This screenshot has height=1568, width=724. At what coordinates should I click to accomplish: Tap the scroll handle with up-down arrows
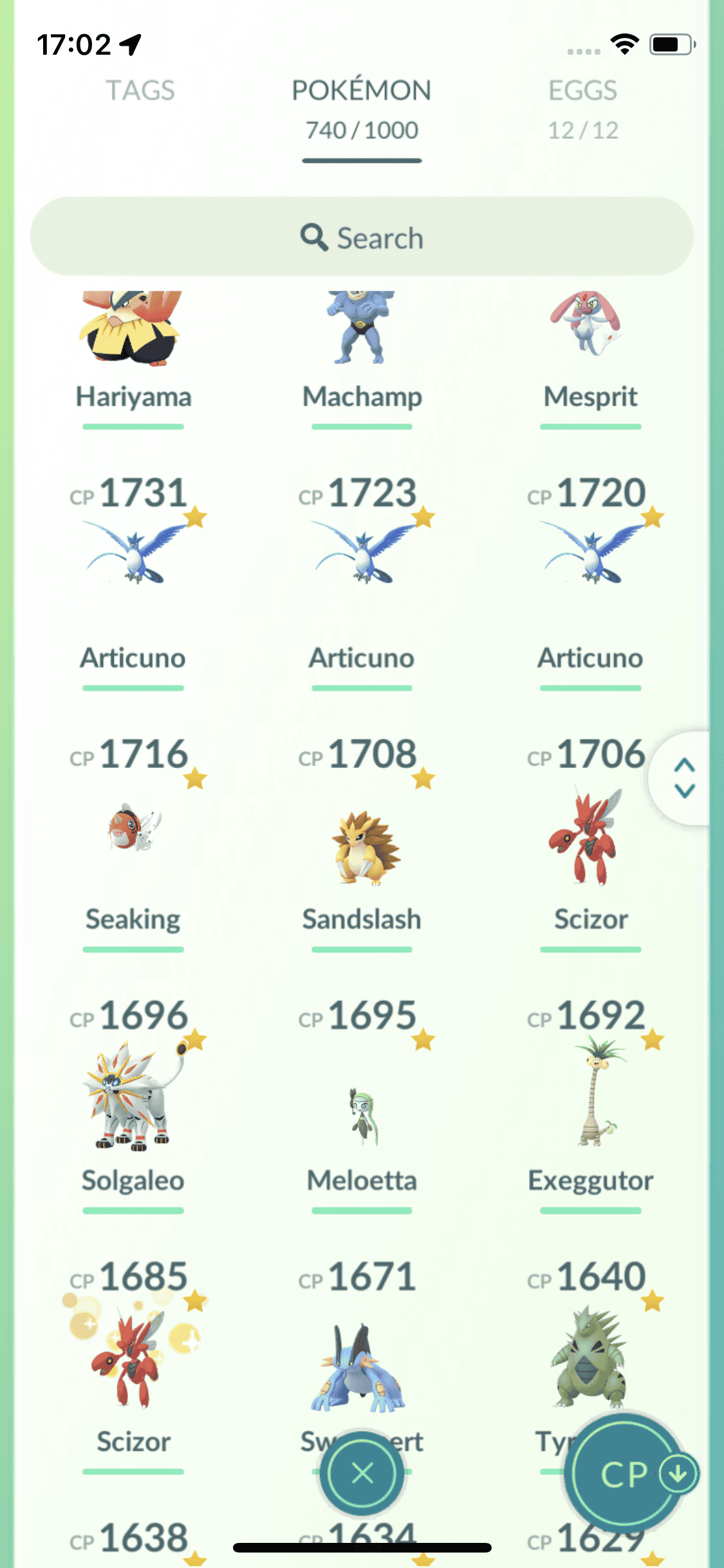(x=684, y=778)
